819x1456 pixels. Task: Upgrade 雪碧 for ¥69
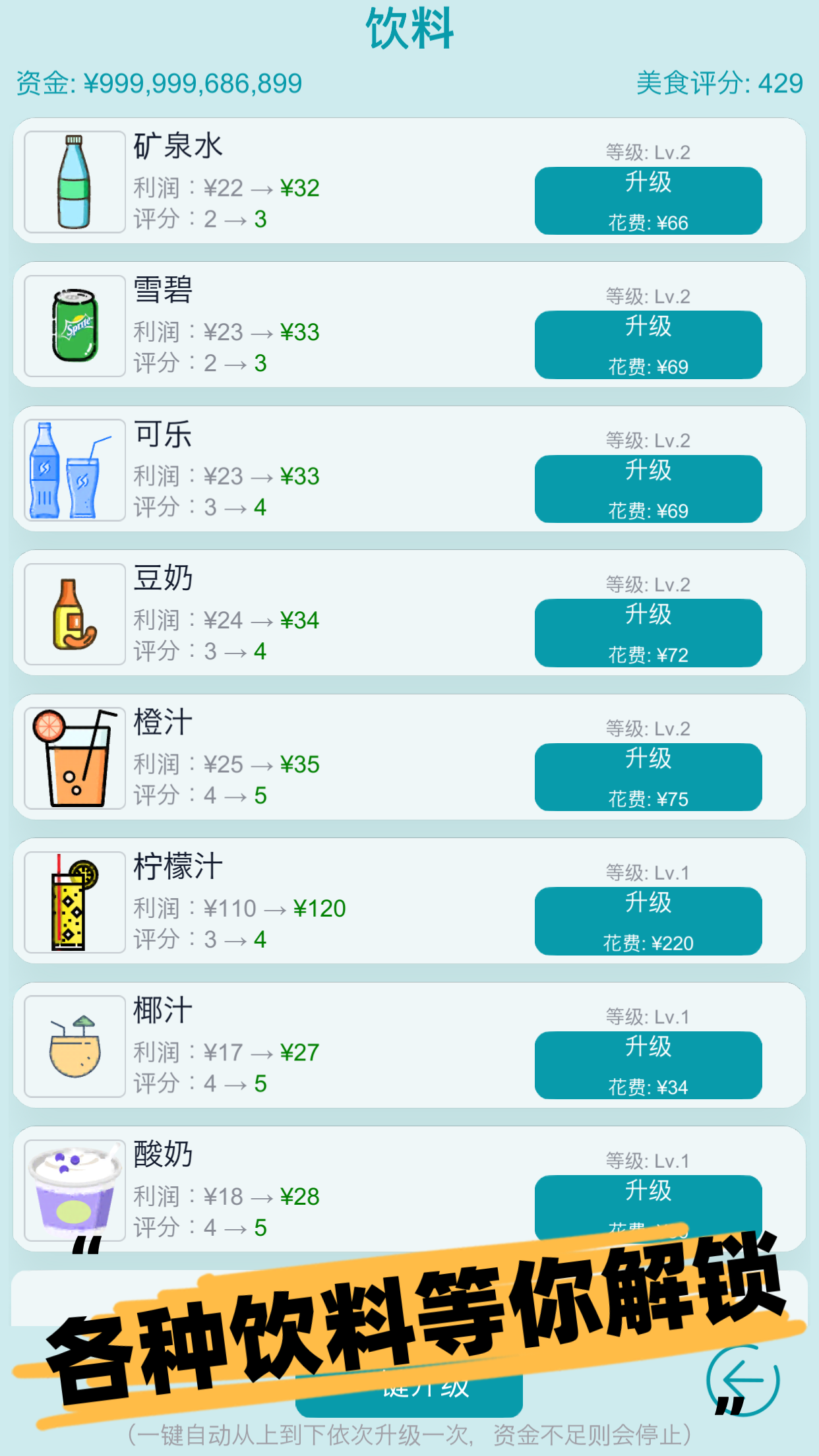coord(648,344)
